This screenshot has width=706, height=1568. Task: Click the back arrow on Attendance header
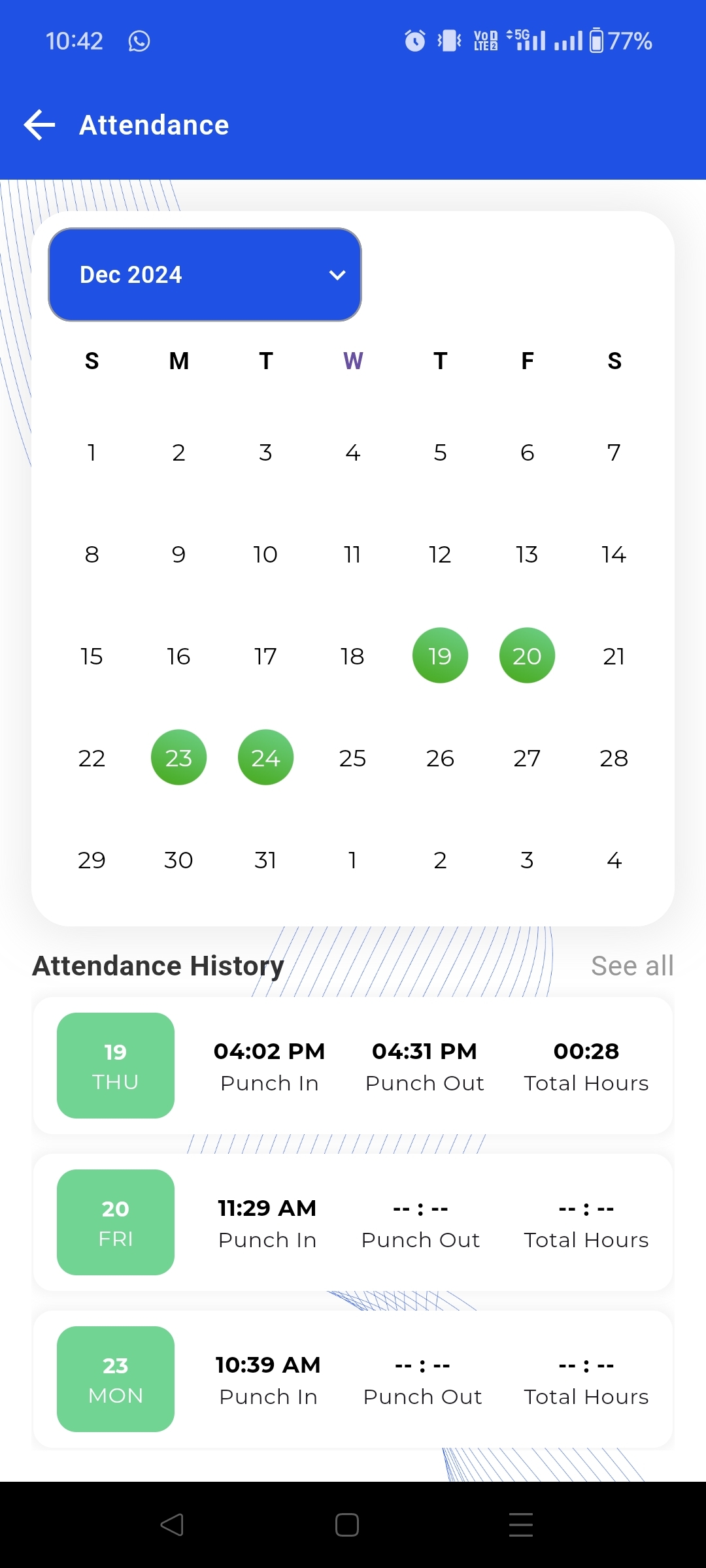(39, 124)
